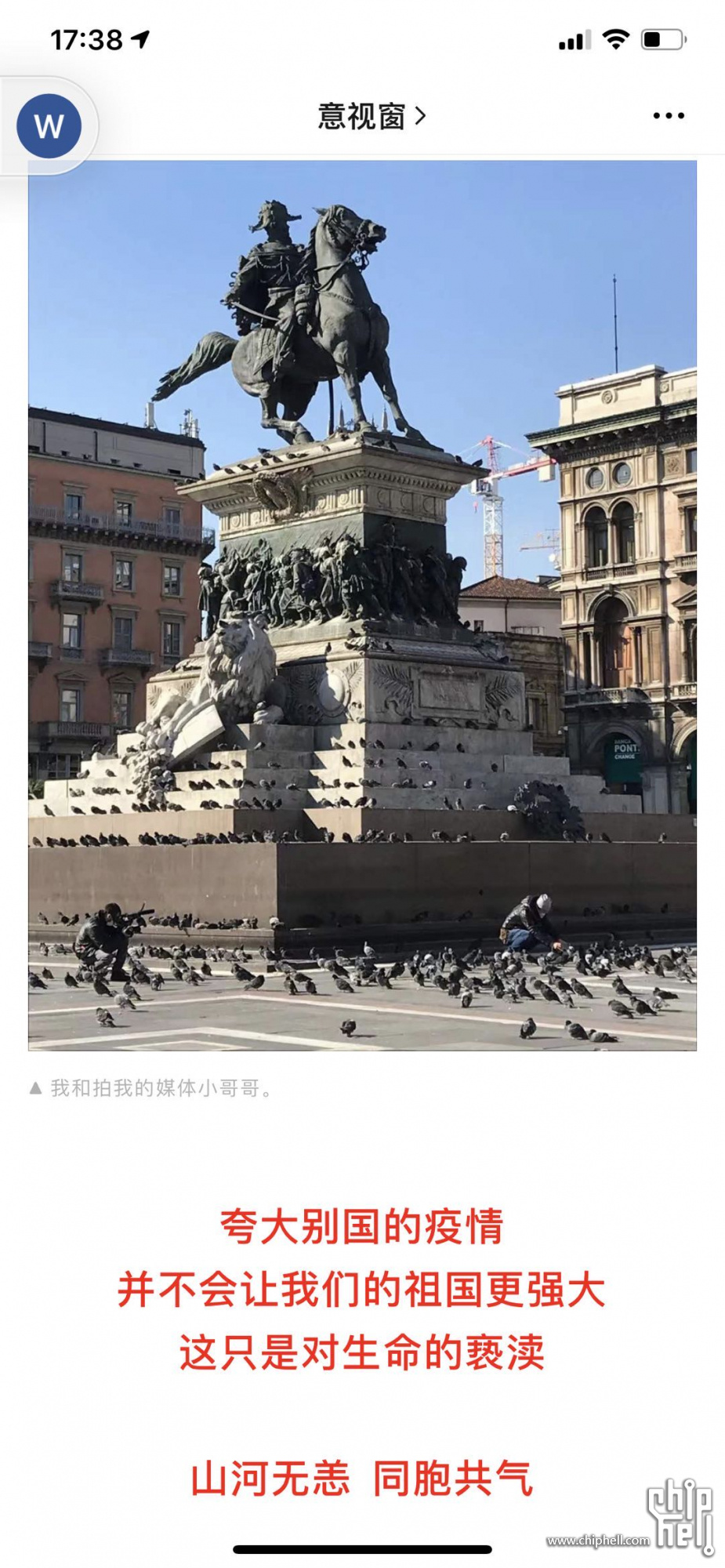Open the 意视窗 account page
Image resolution: width=725 pixels, height=1568 pixels.
tap(371, 117)
